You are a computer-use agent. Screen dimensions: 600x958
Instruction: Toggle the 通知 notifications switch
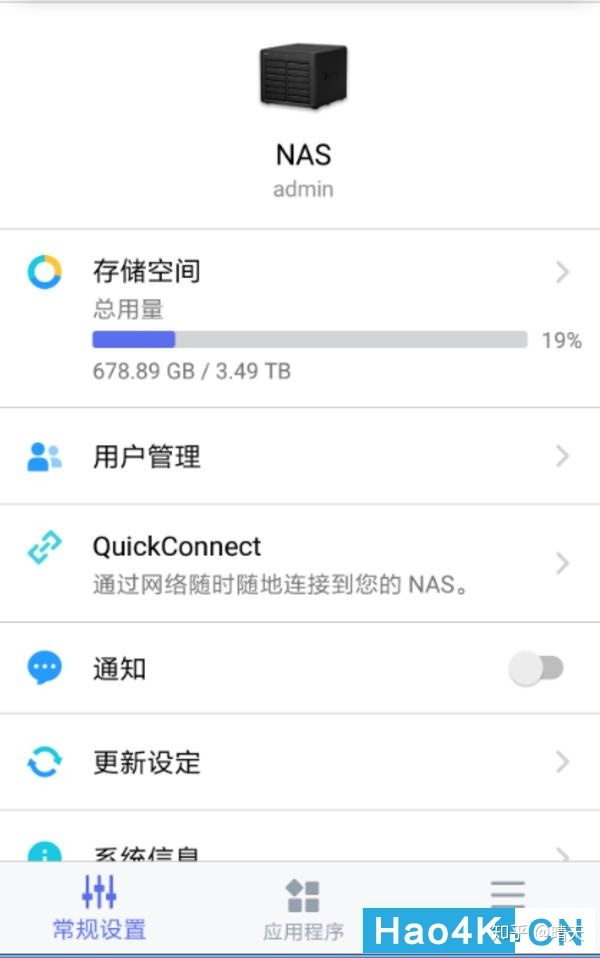[x=537, y=668]
